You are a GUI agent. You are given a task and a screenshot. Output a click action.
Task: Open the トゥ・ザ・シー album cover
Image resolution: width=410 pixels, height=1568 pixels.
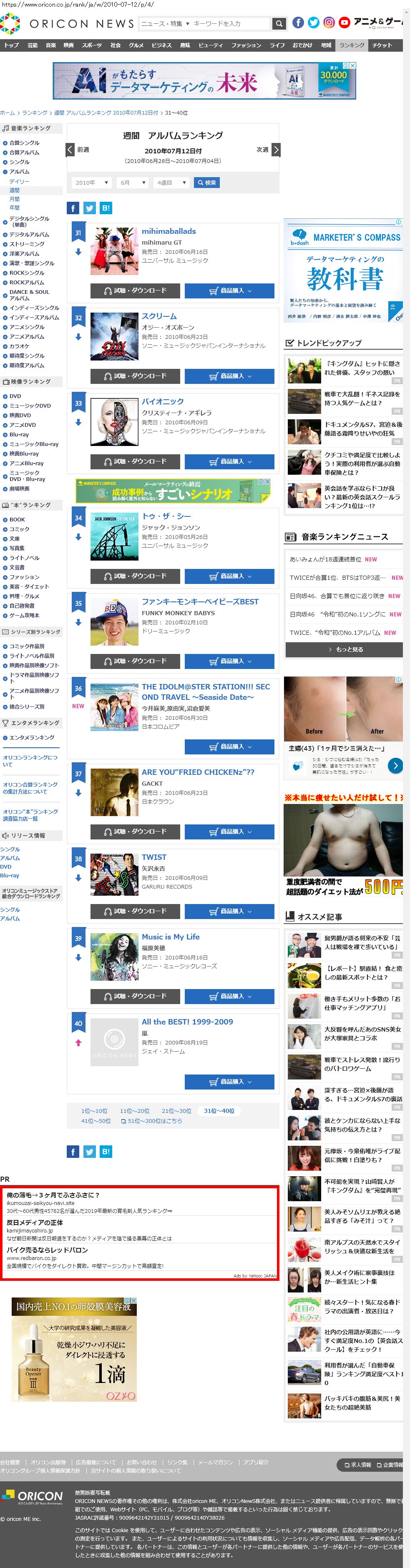click(114, 536)
